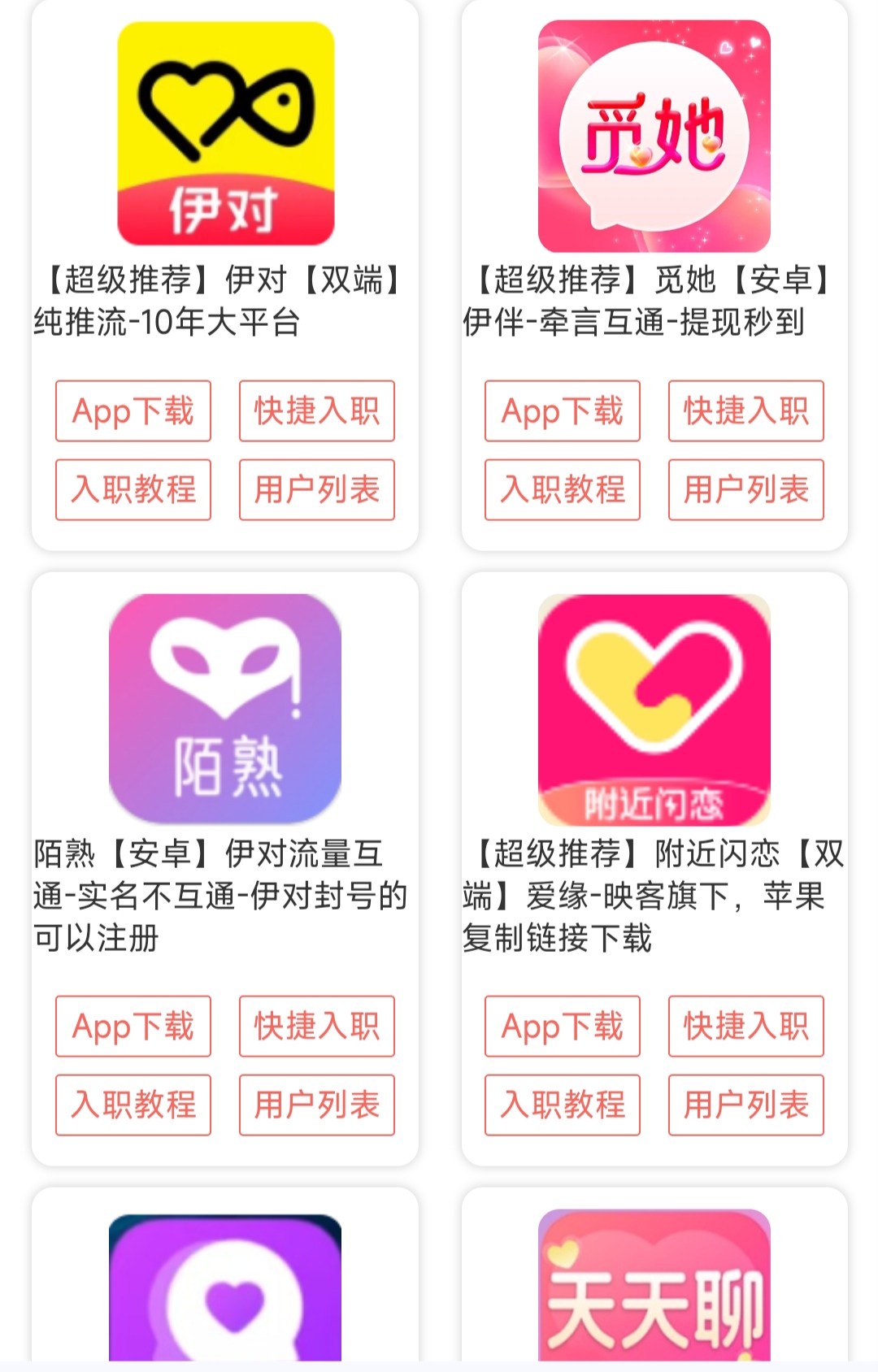The height and width of the screenshot is (1372, 878).
Task: Open 入职教程 for 附近闪恋
Action: click(x=563, y=1105)
